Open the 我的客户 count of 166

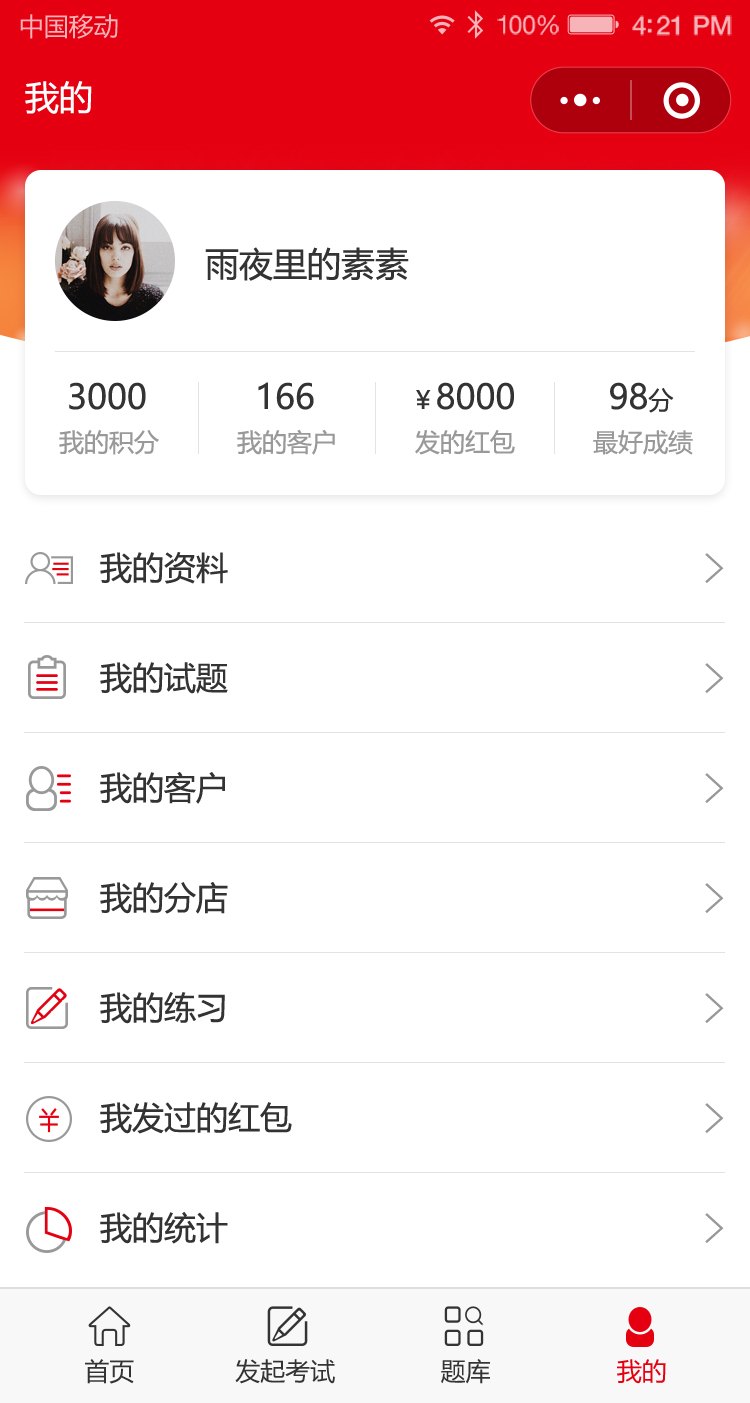286,417
